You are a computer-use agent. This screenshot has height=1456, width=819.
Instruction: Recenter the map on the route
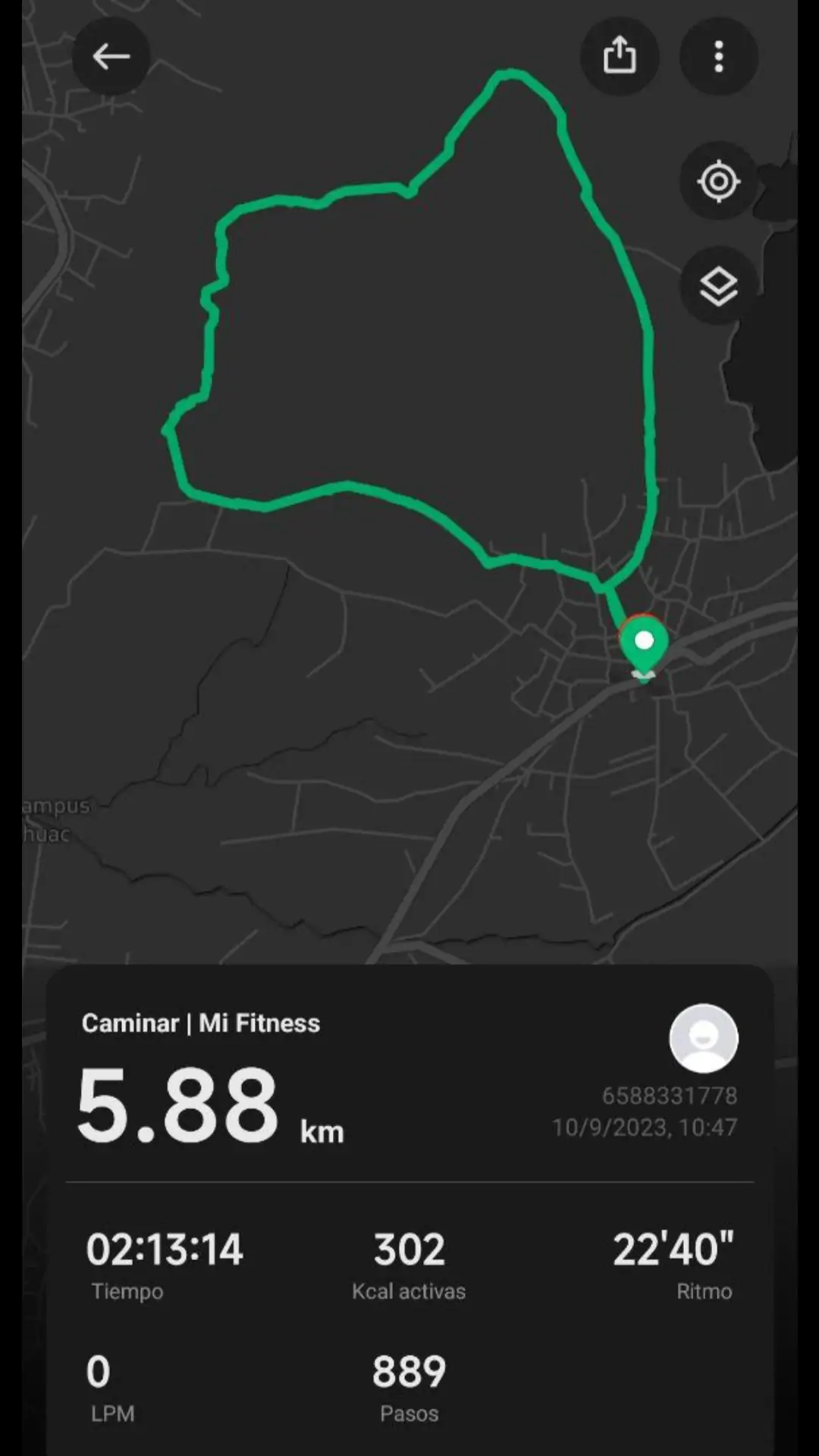718,181
